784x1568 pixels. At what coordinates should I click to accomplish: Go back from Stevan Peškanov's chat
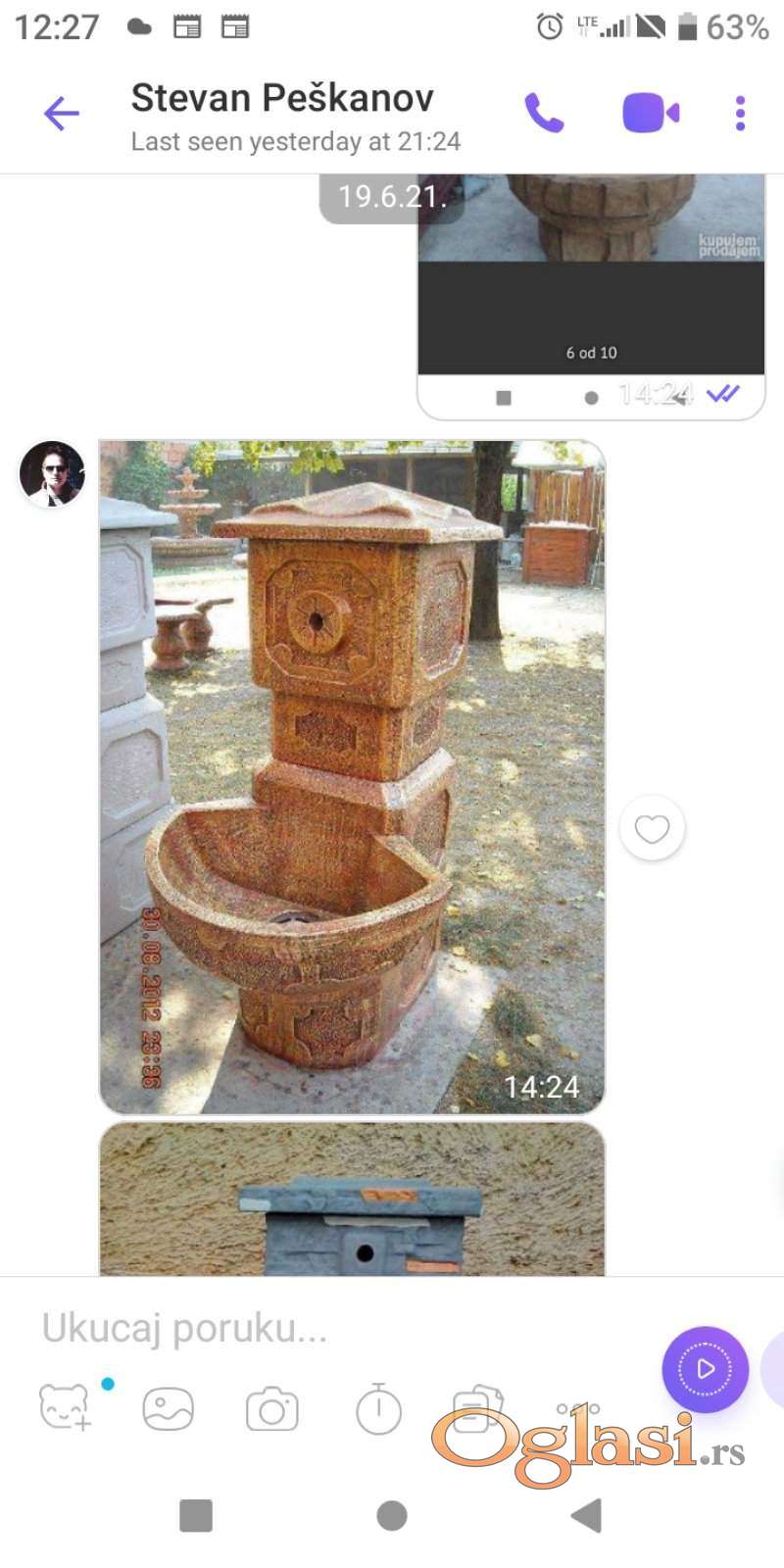click(61, 114)
